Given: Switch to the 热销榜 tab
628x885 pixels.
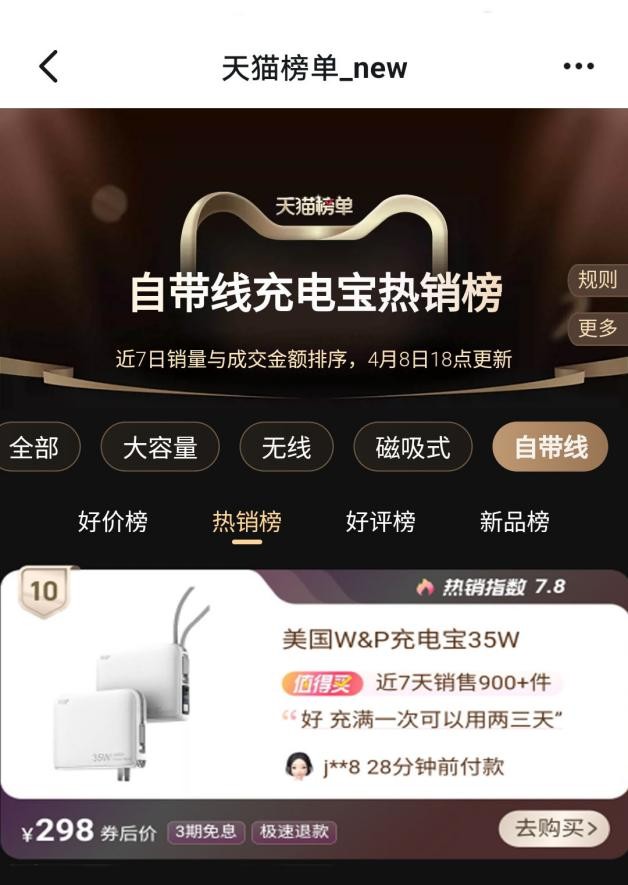Looking at the screenshot, I should click(x=246, y=521).
